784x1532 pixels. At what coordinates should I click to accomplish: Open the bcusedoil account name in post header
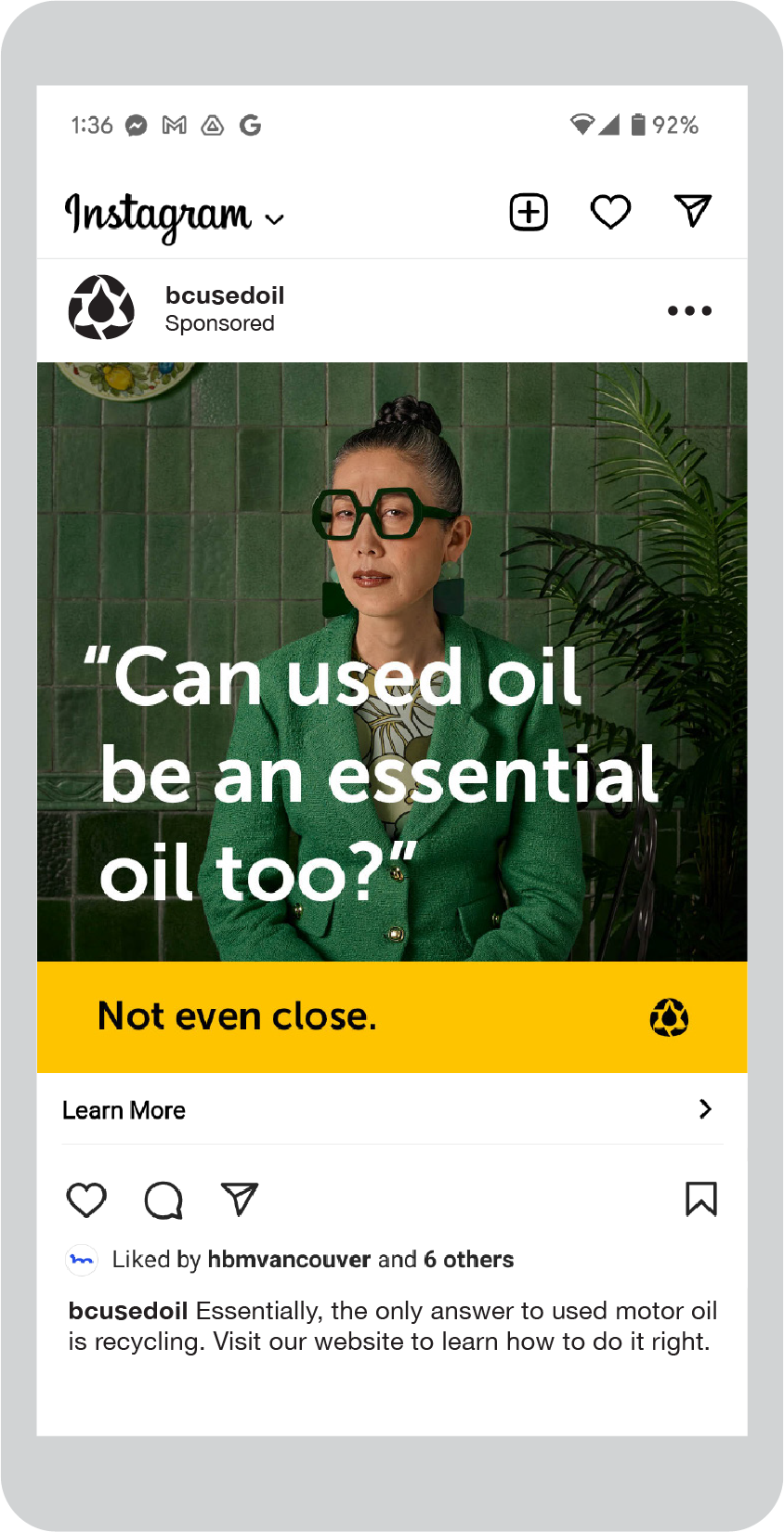point(225,295)
